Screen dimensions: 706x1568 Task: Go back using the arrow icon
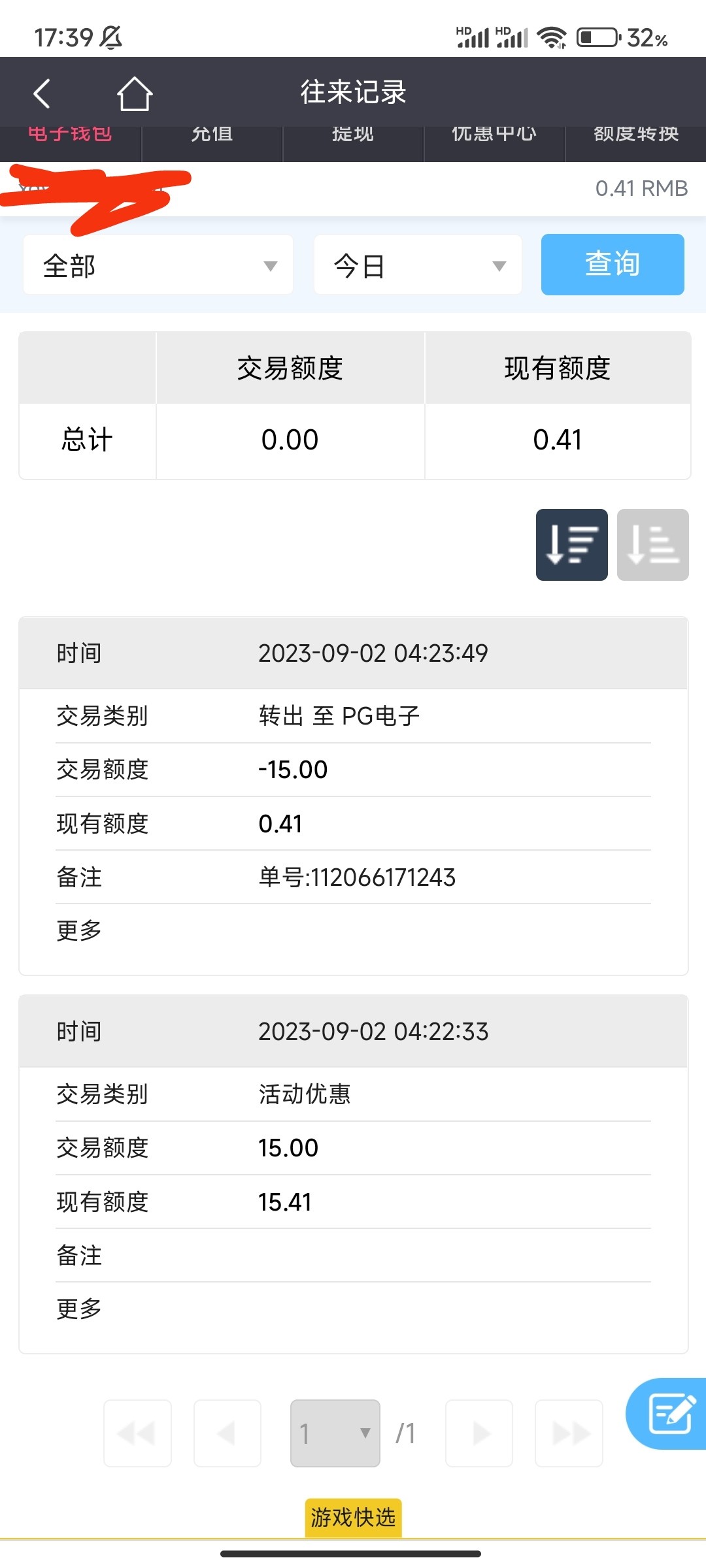tap(42, 93)
